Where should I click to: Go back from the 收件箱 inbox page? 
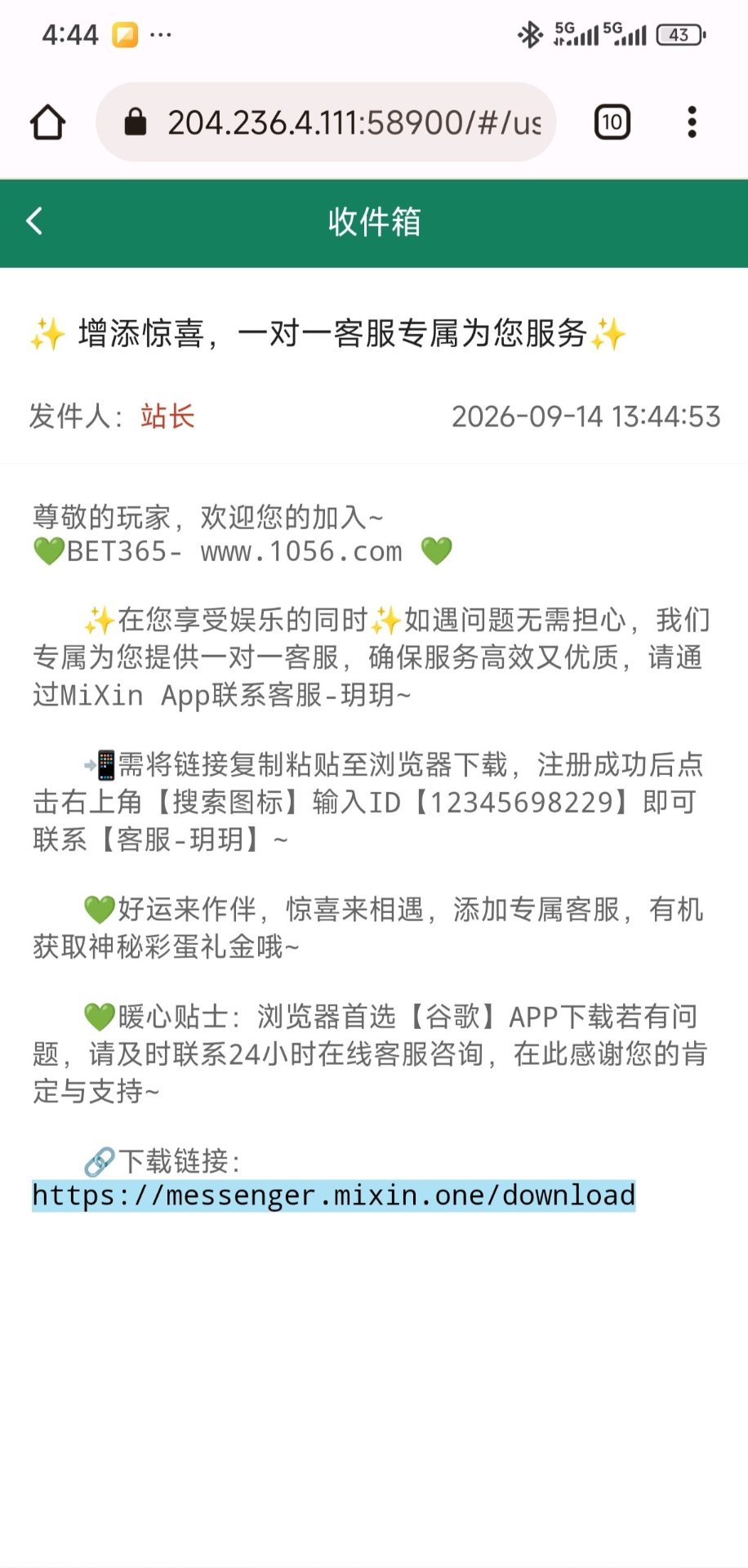coord(34,221)
